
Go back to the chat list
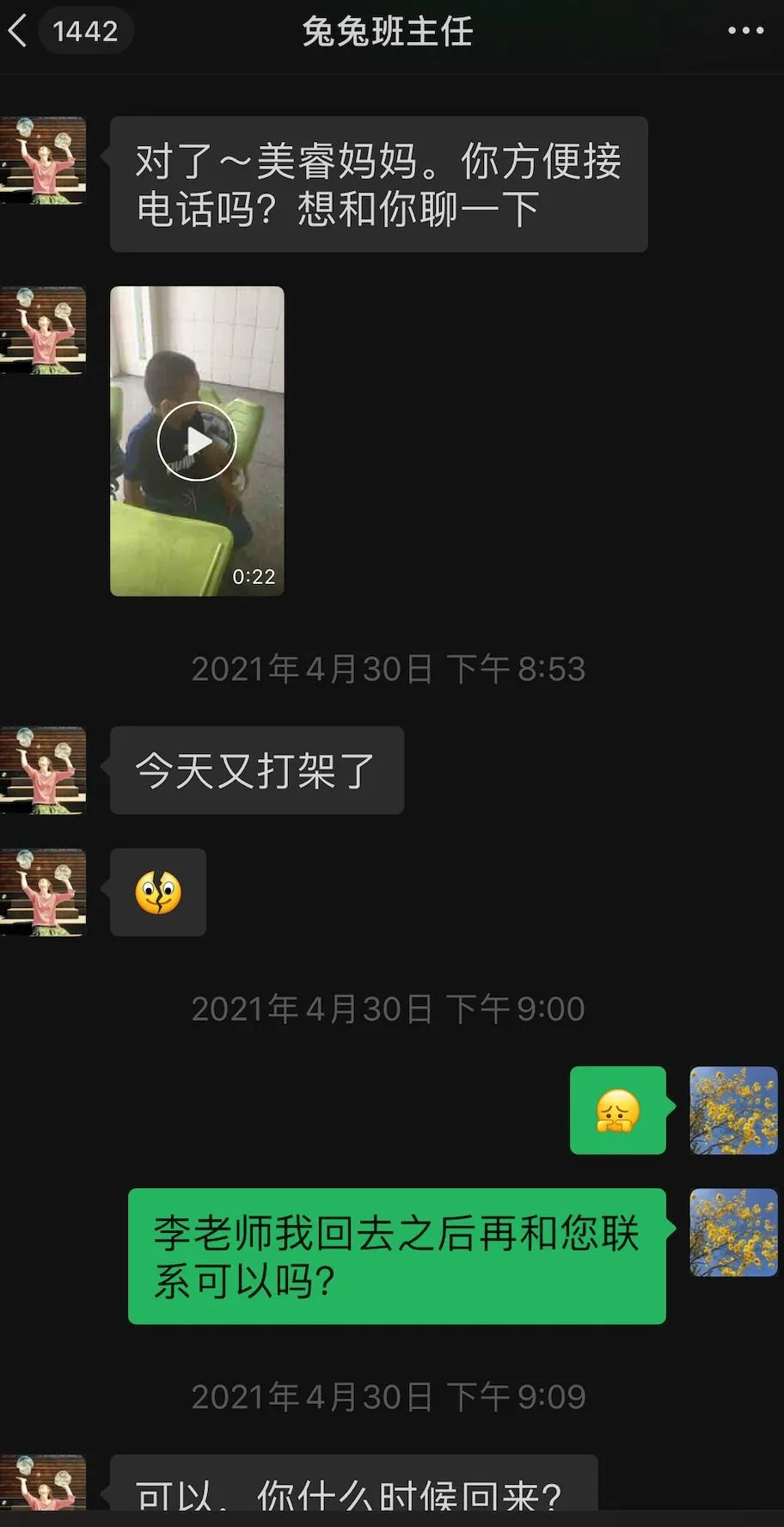(19, 32)
